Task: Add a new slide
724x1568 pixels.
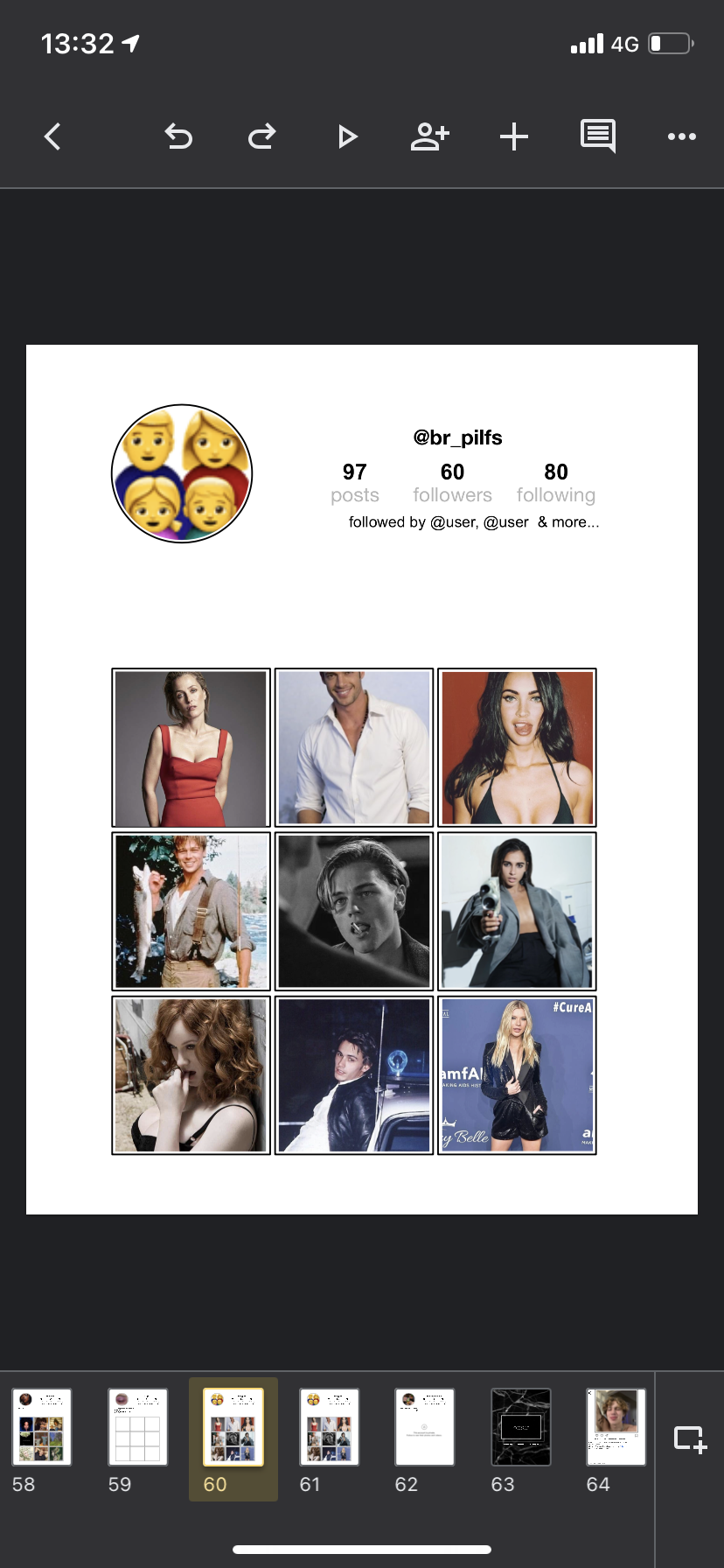Action: click(689, 1439)
